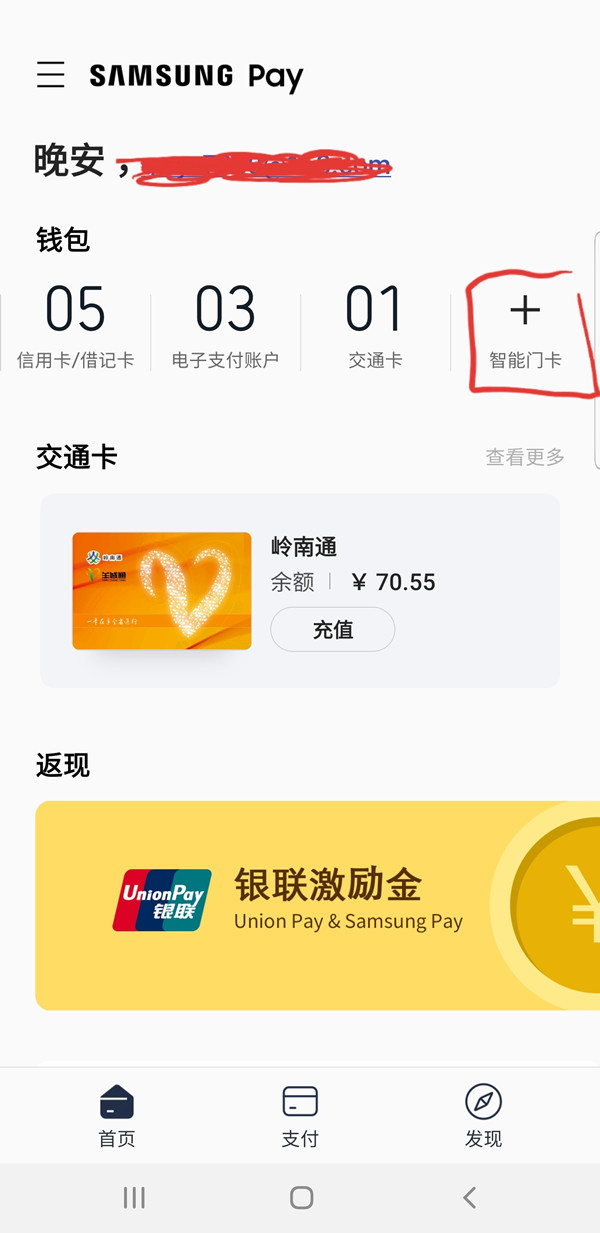Switch to the 支付 tab
Image resolution: width=600 pixels, height=1233 pixels.
[300, 1115]
